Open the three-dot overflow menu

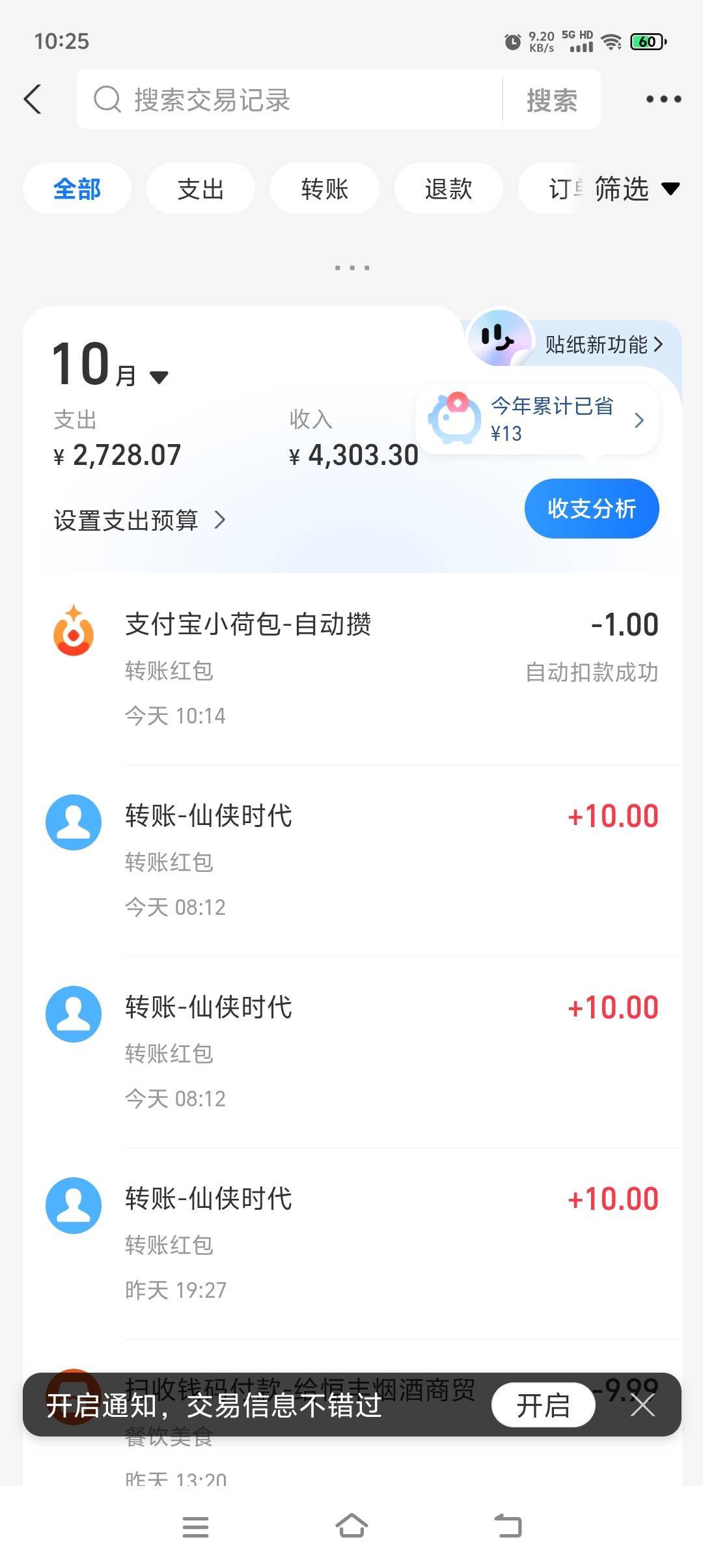(663, 100)
